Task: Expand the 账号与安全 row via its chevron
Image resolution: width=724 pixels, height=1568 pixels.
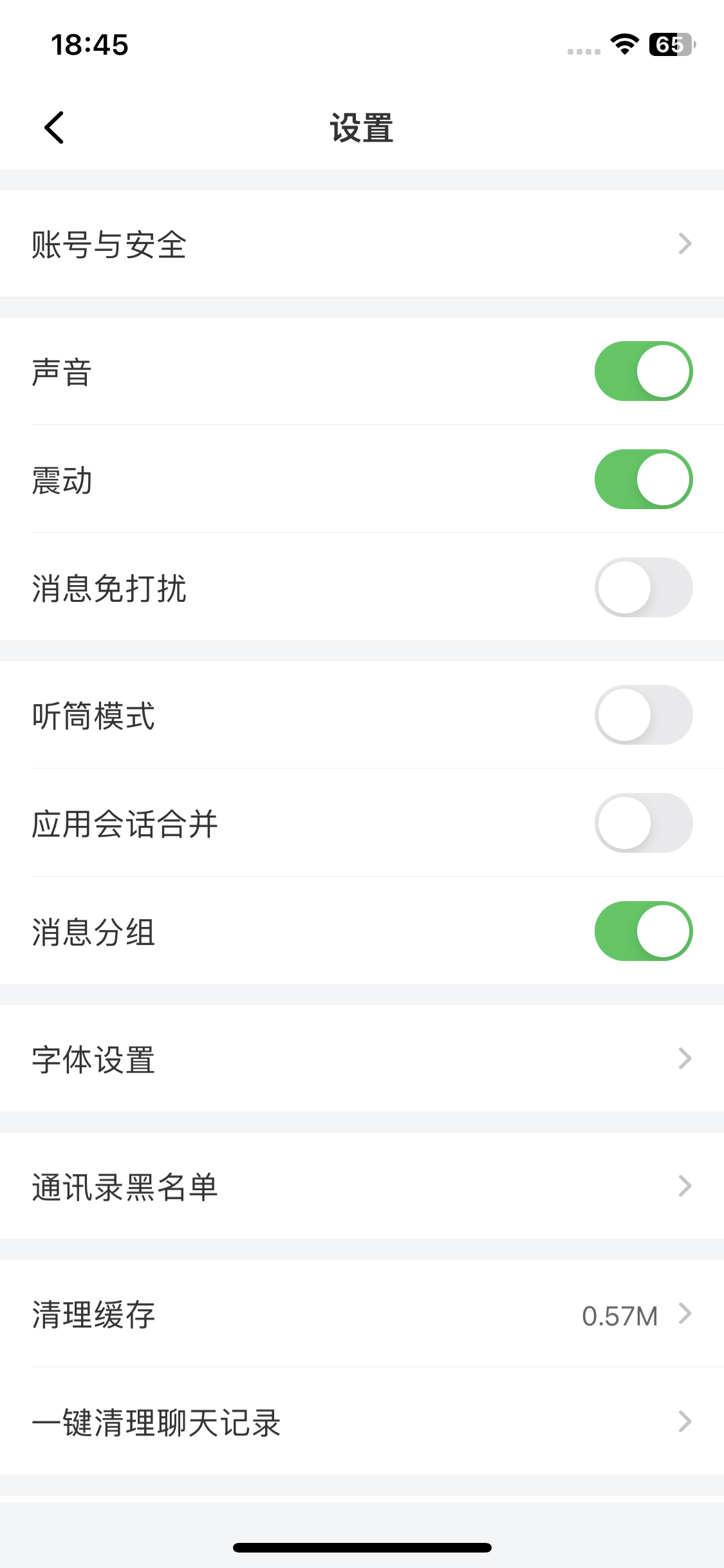Action: (685, 243)
